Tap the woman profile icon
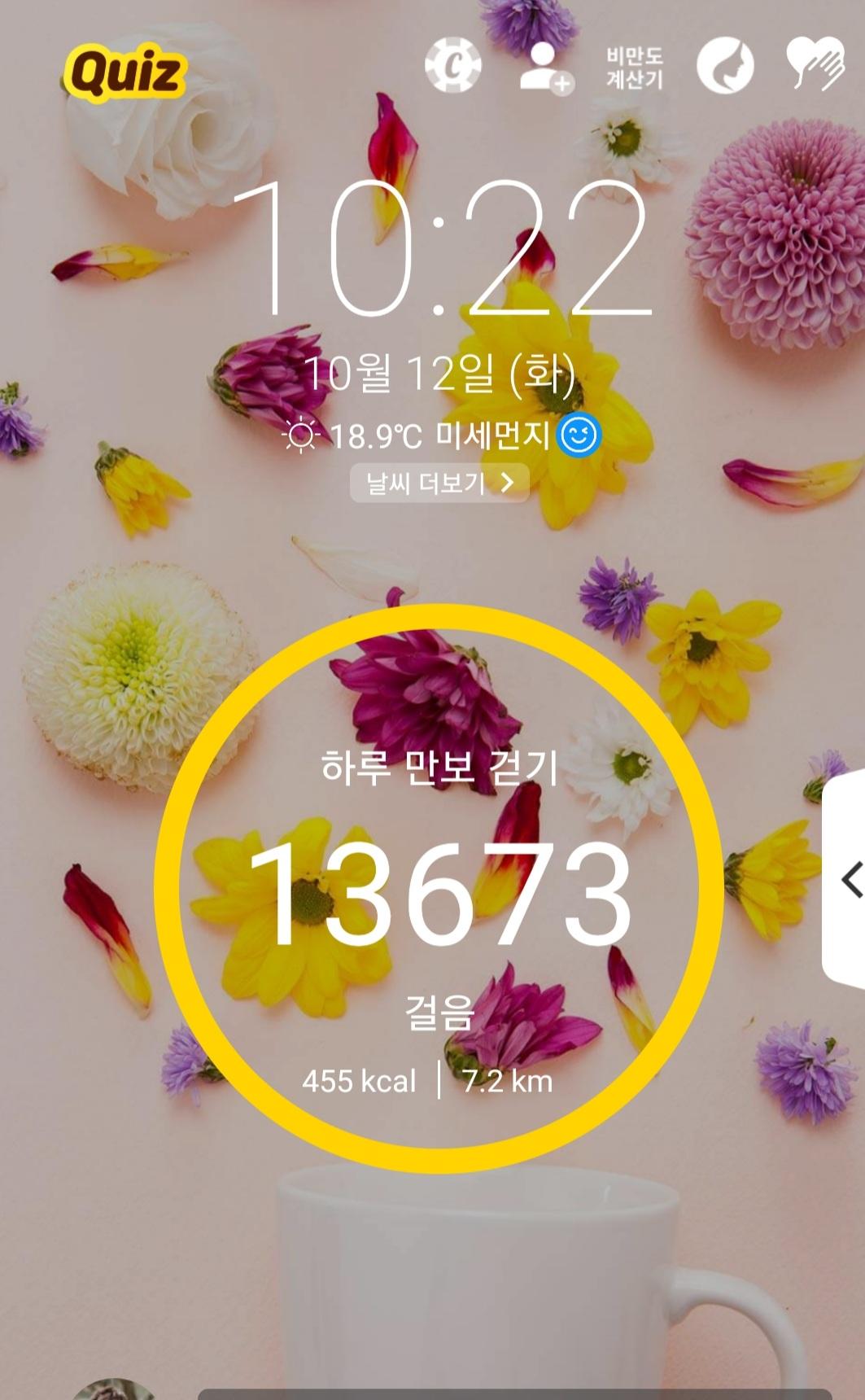This screenshot has height=1400, width=865. [724, 65]
